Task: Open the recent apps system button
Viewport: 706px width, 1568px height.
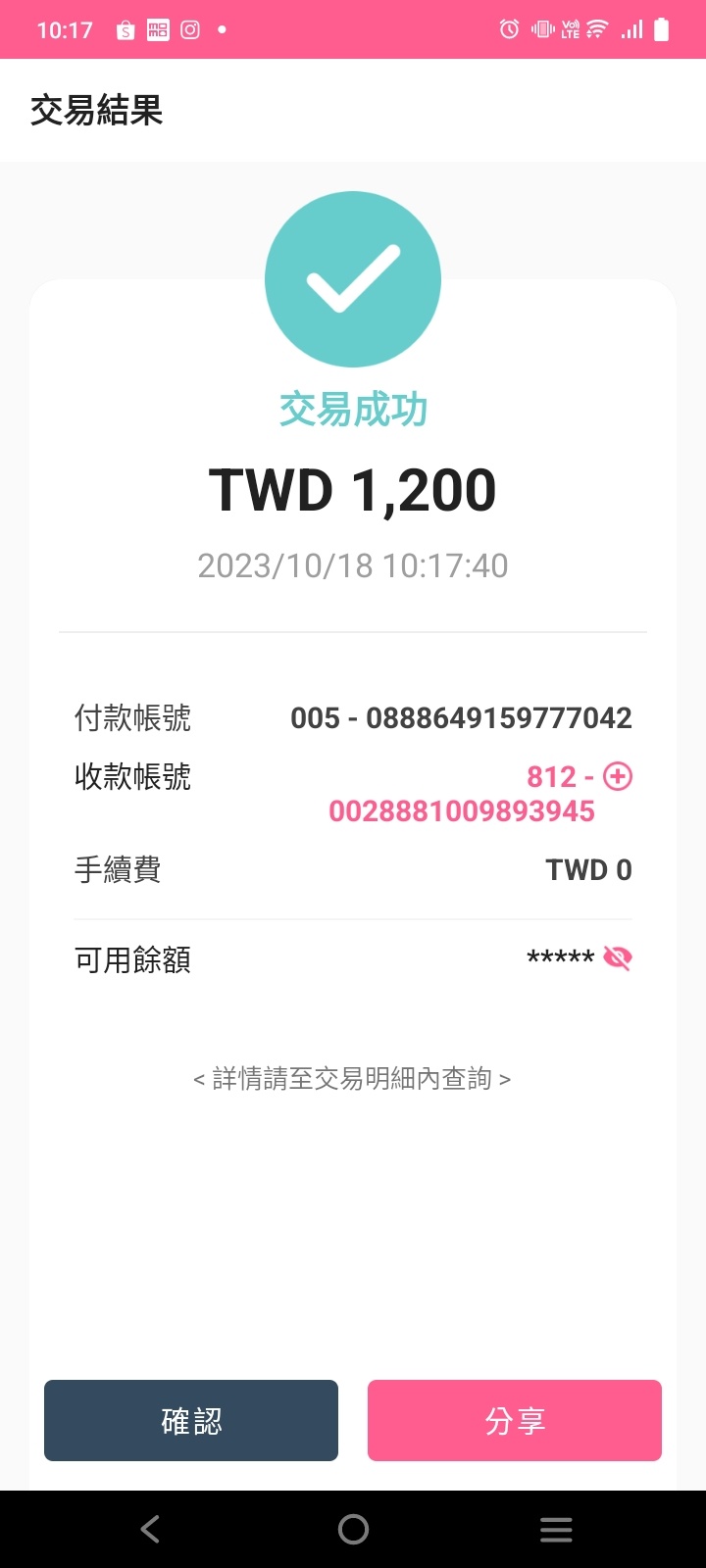Action: 556,1529
